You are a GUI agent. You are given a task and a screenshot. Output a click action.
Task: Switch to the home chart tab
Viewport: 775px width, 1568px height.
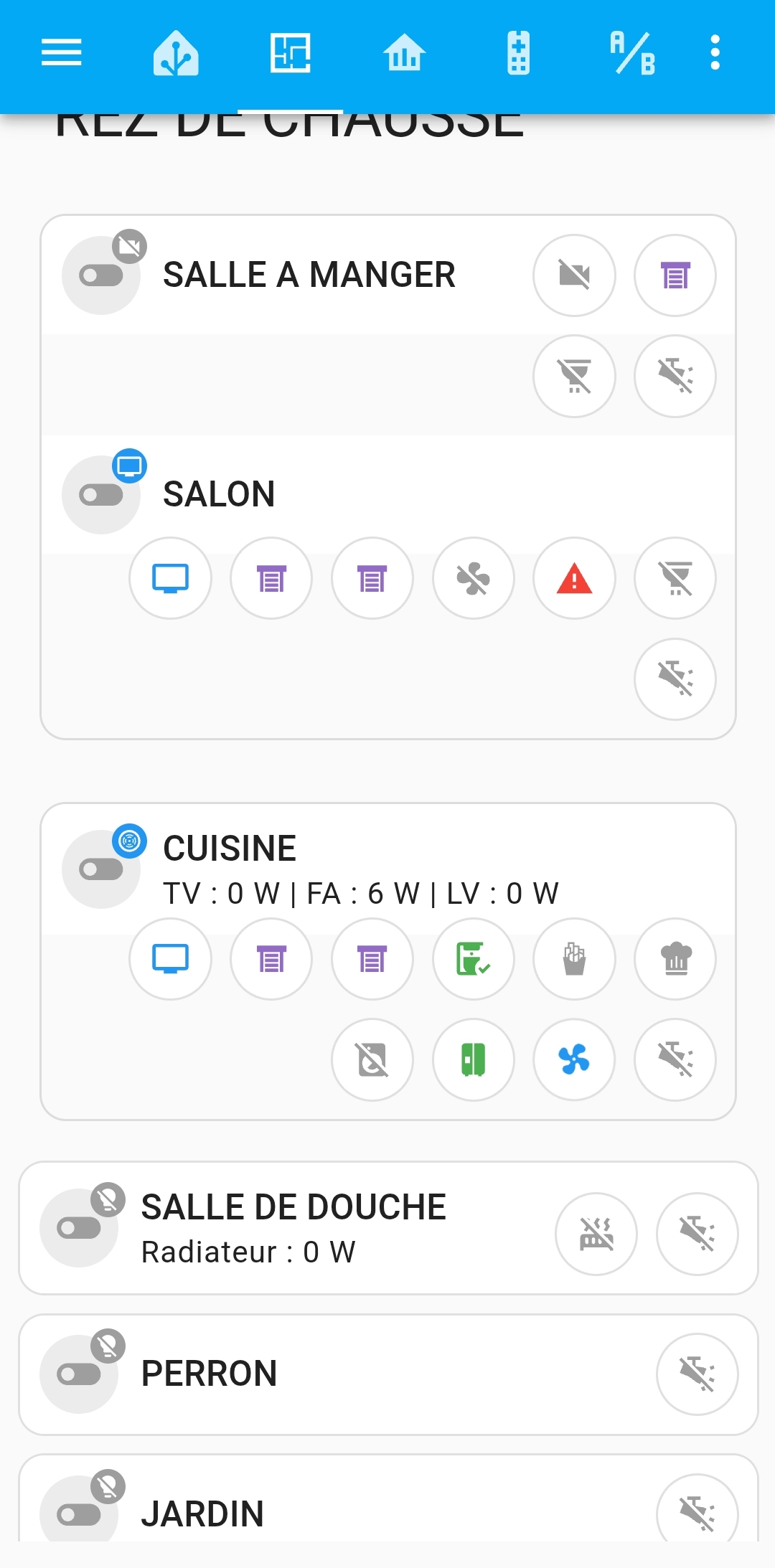(404, 52)
